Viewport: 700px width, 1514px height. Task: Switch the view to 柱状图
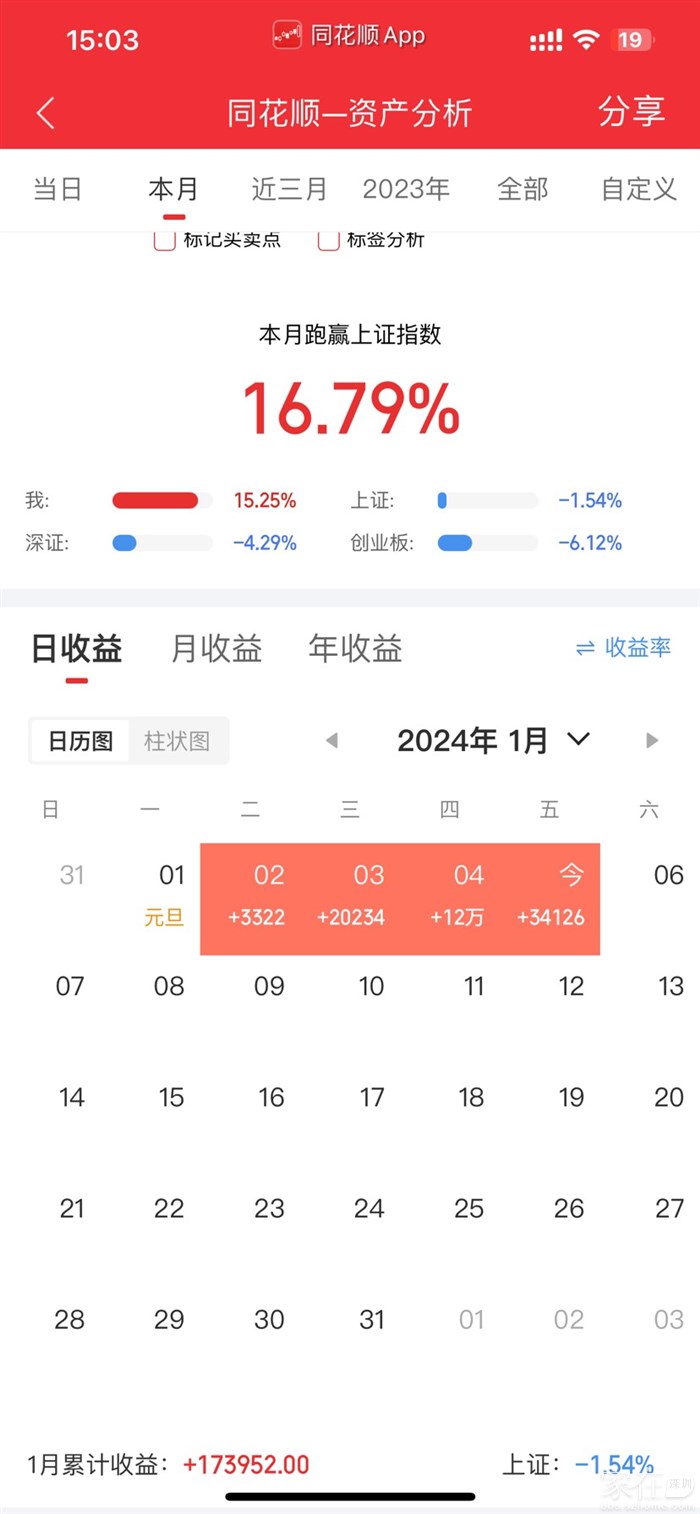177,741
